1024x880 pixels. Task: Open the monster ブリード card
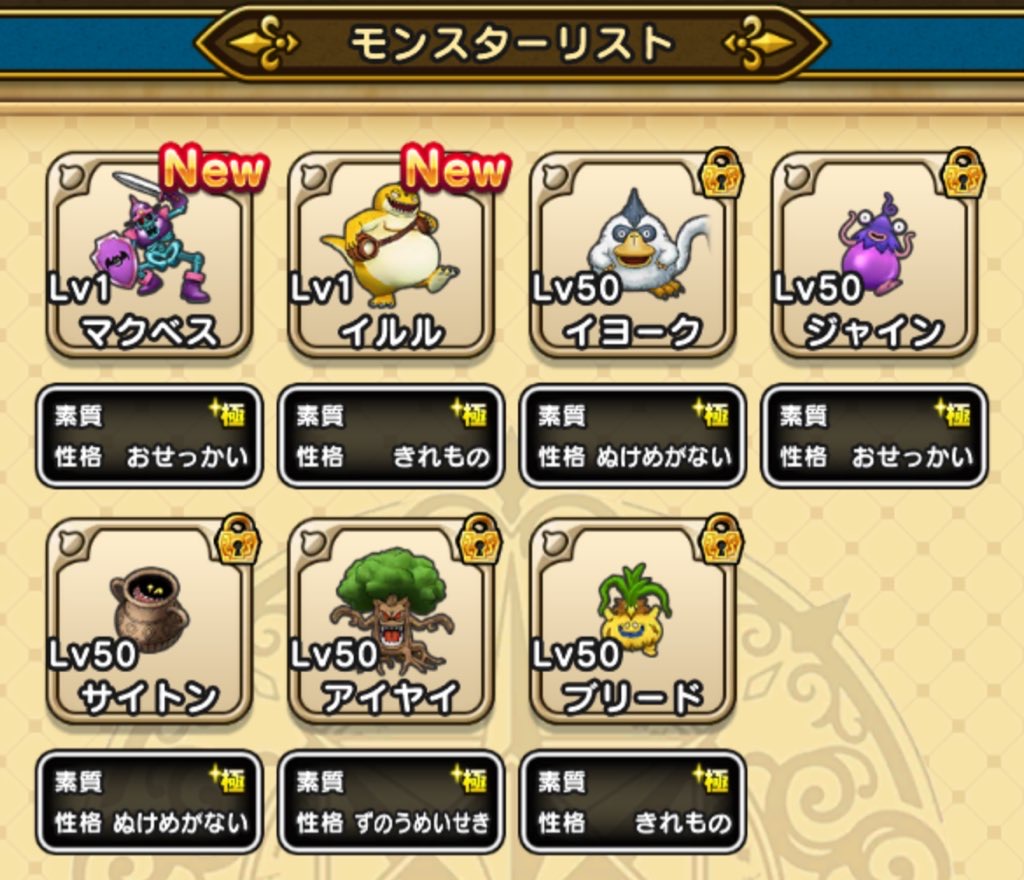(x=633, y=620)
